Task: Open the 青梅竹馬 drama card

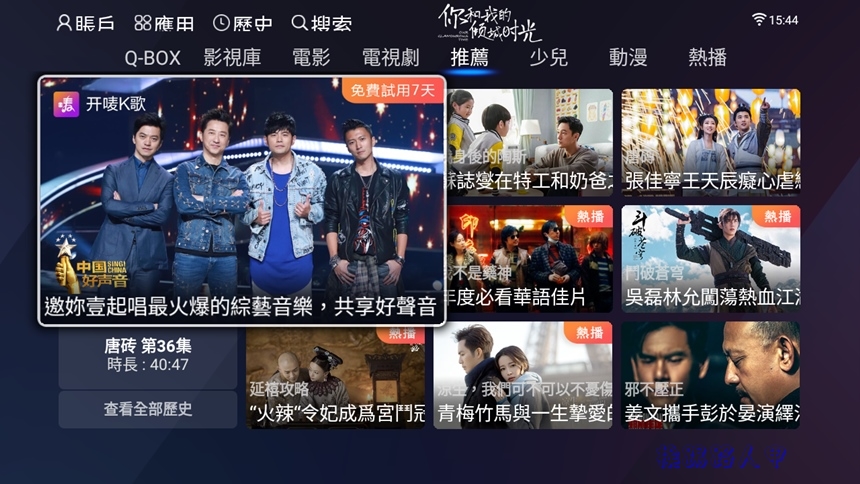Action: click(523, 375)
